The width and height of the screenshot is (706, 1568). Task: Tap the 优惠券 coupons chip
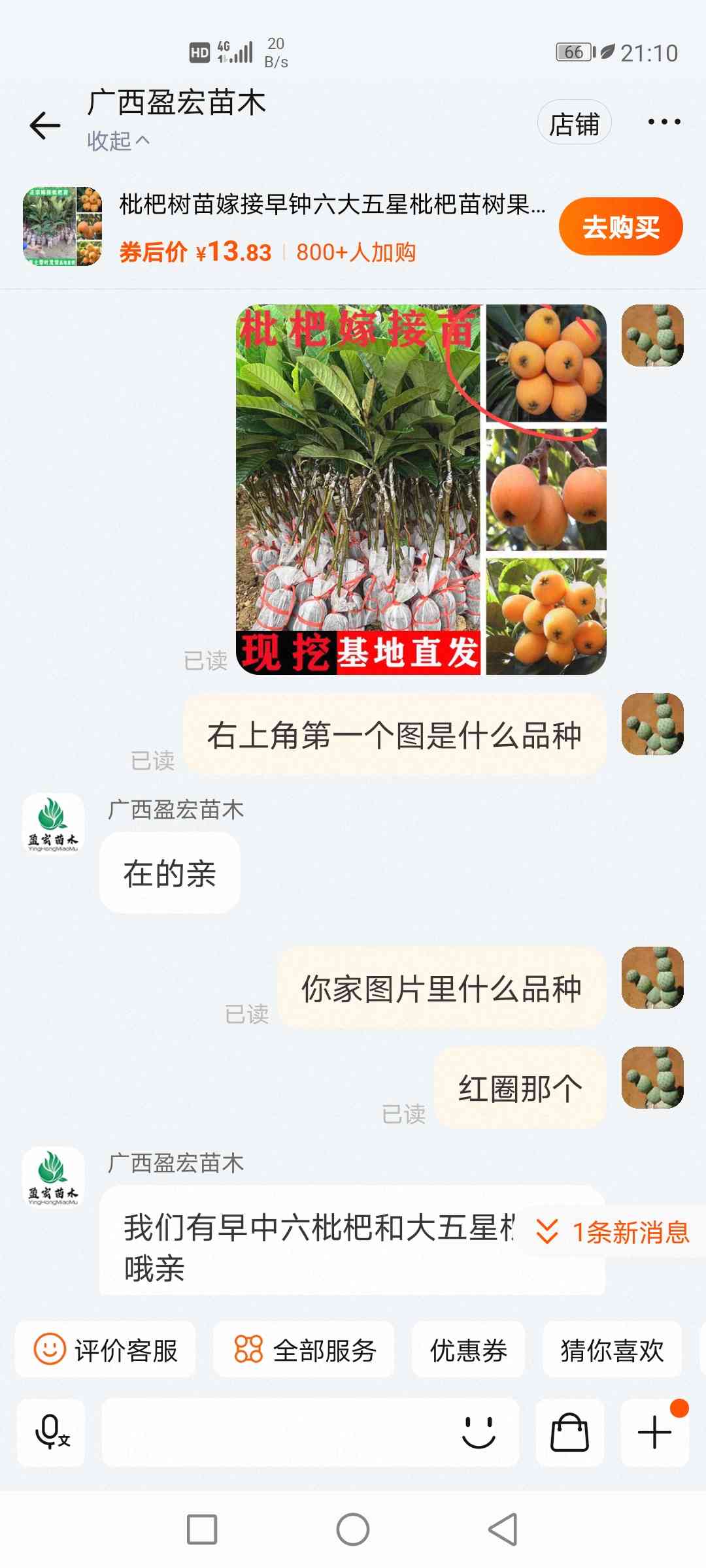[x=468, y=1350]
